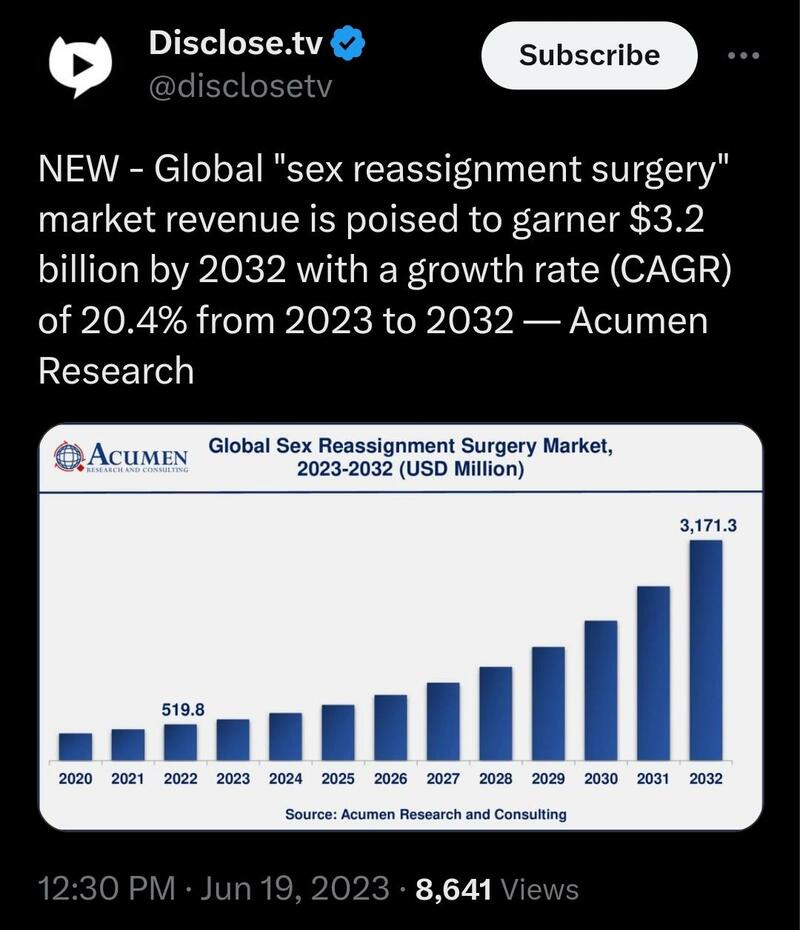Subscribe to Disclose.tv
Image resolution: width=800 pixels, height=930 pixels.
tap(589, 55)
